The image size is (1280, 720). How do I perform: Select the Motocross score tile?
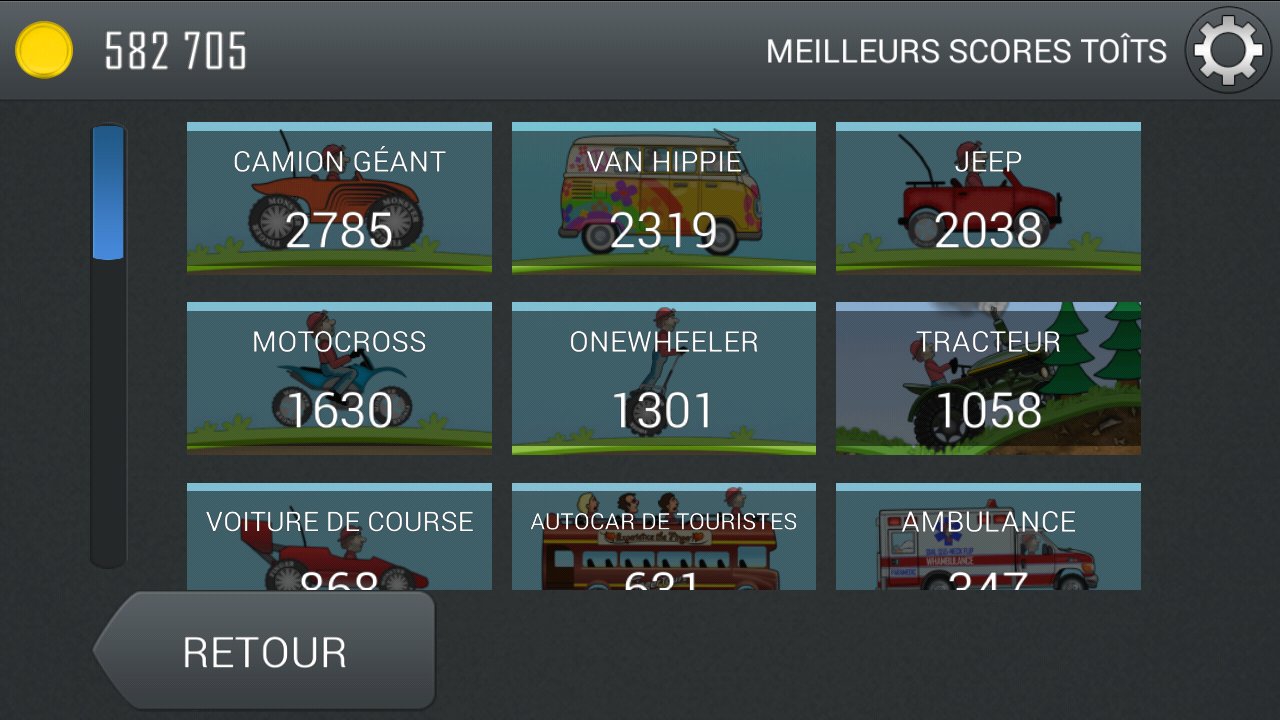(x=339, y=379)
